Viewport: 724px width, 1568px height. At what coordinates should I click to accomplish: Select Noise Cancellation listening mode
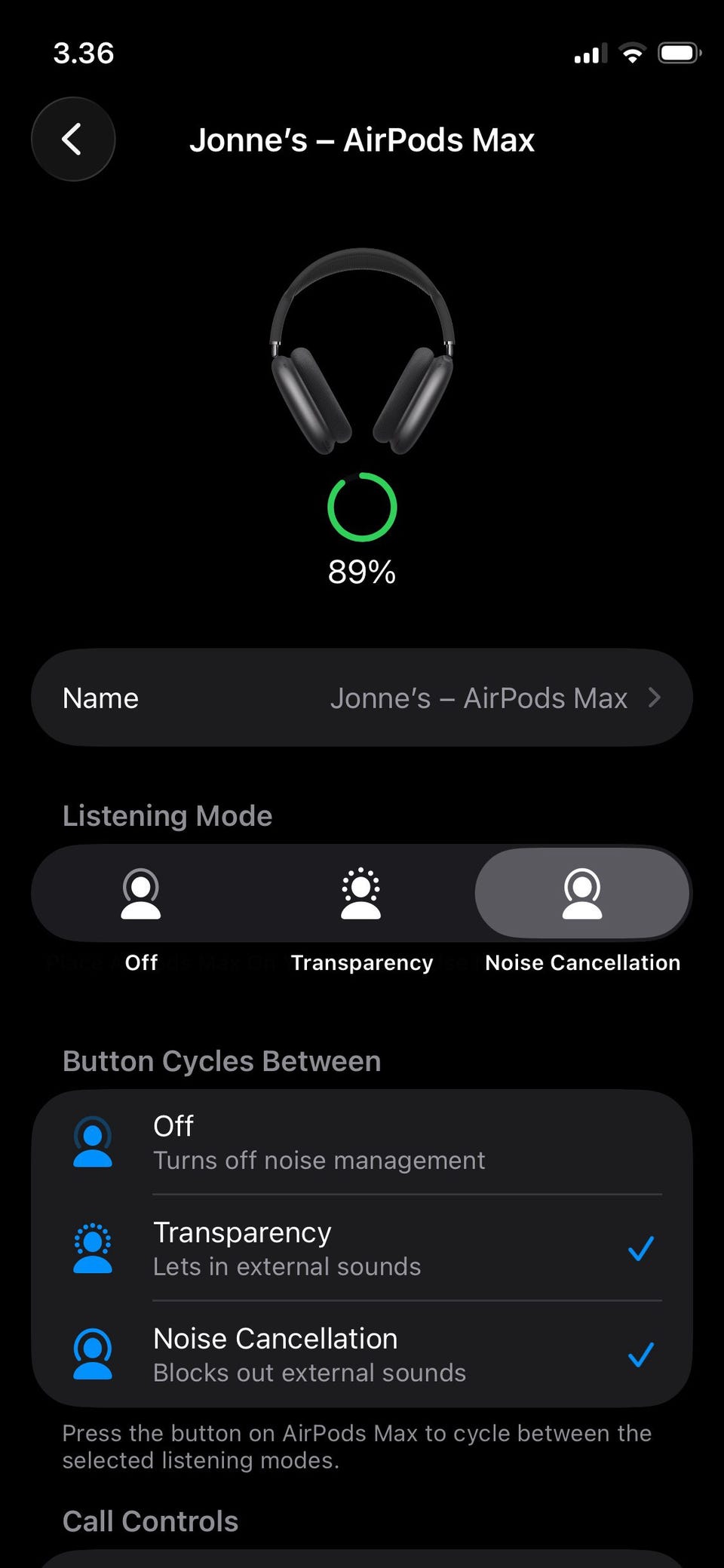[582, 894]
